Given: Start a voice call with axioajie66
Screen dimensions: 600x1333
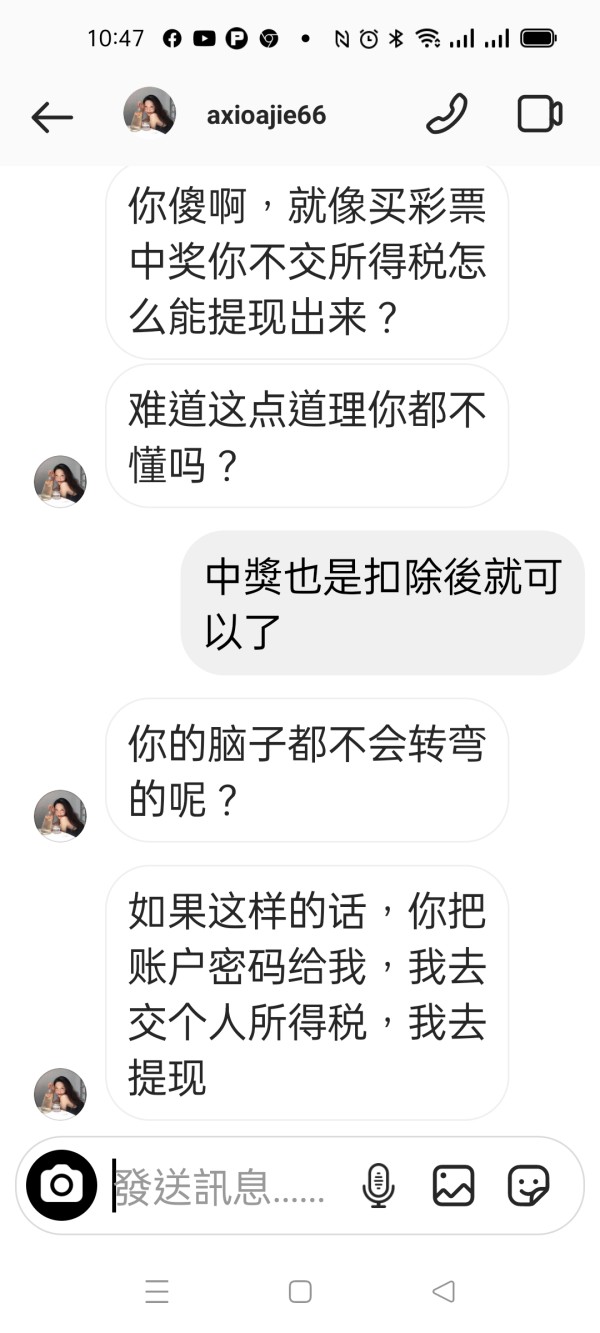Looking at the screenshot, I should (446, 114).
